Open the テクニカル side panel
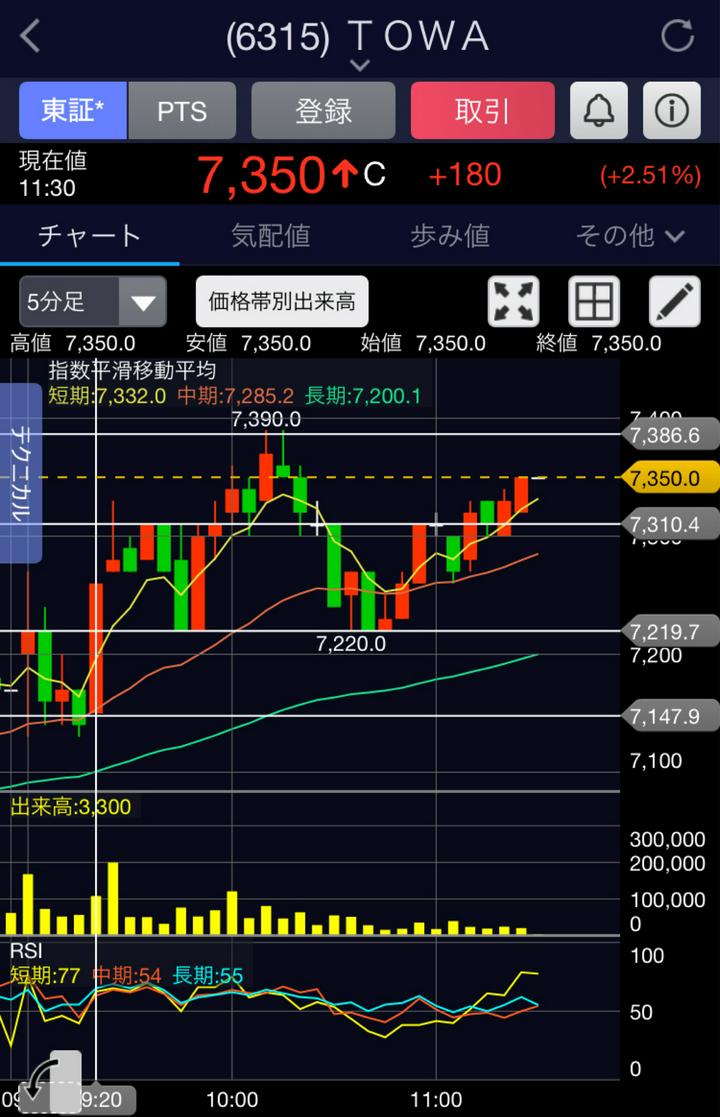This screenshot has width=720, height=1117. [21, 472]
